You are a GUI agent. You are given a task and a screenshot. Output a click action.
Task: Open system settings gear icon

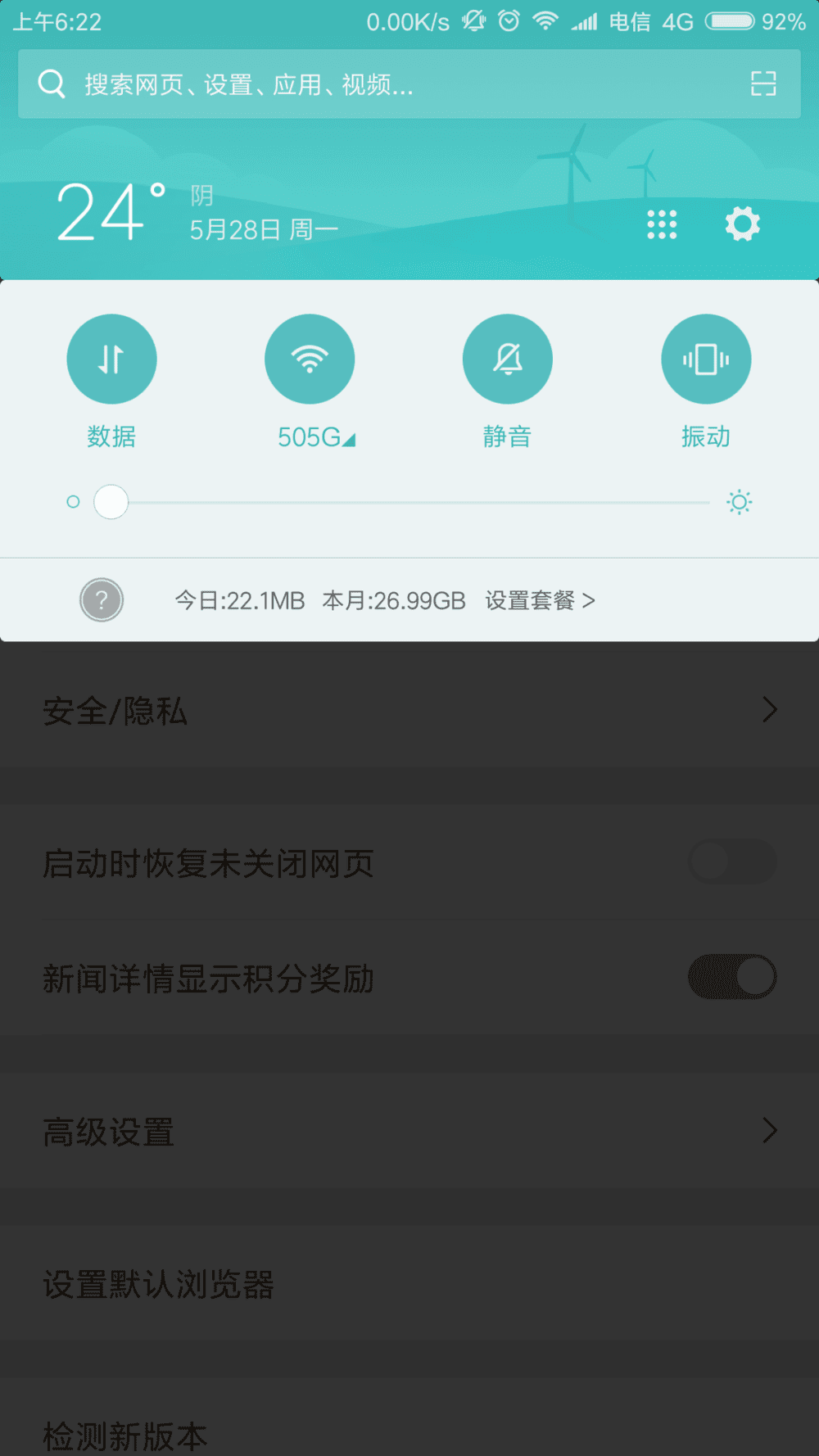pos(742,224)
